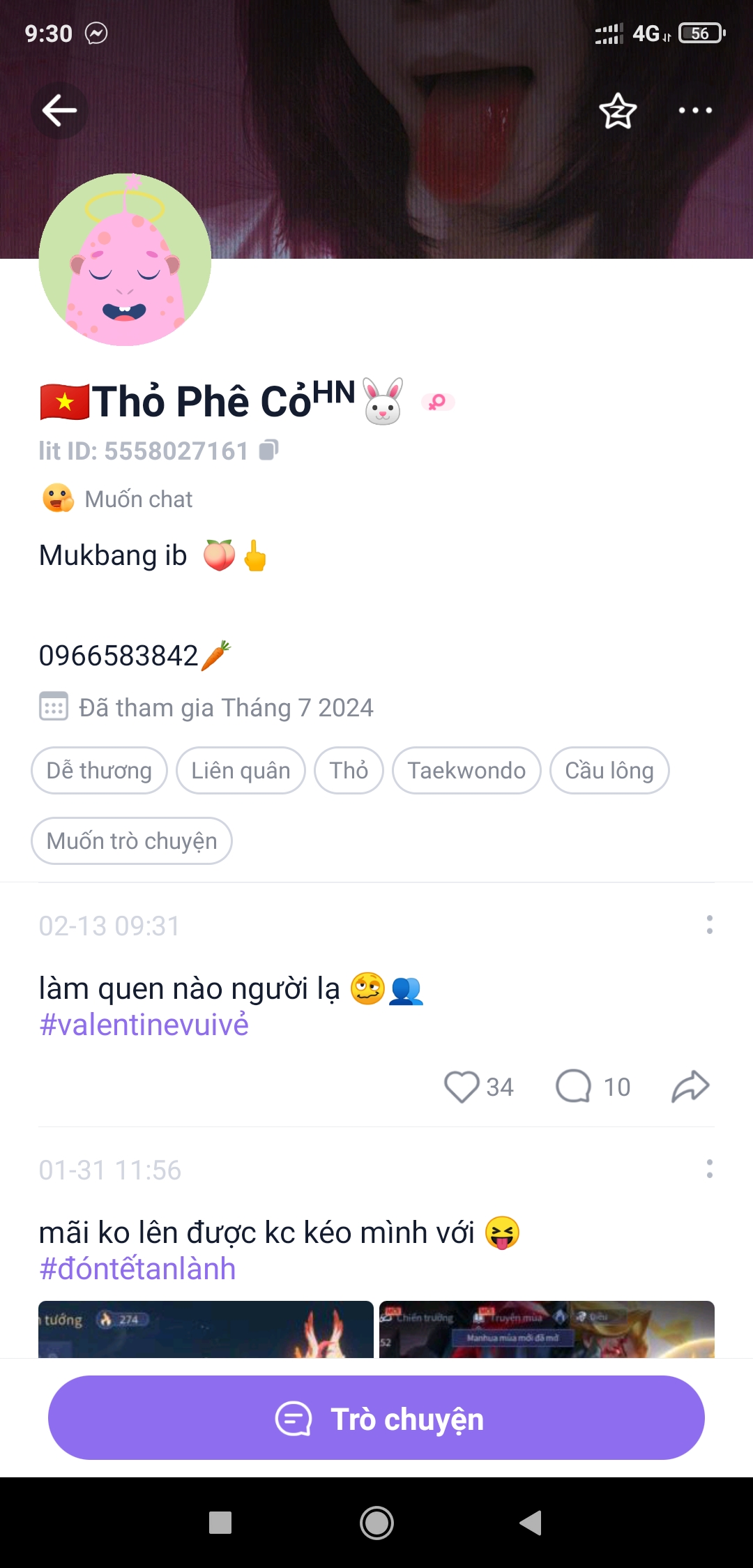
Task: Start a chat with "Trò chuyện" button
Action: pyautogui.click(x=376, y=1418)
